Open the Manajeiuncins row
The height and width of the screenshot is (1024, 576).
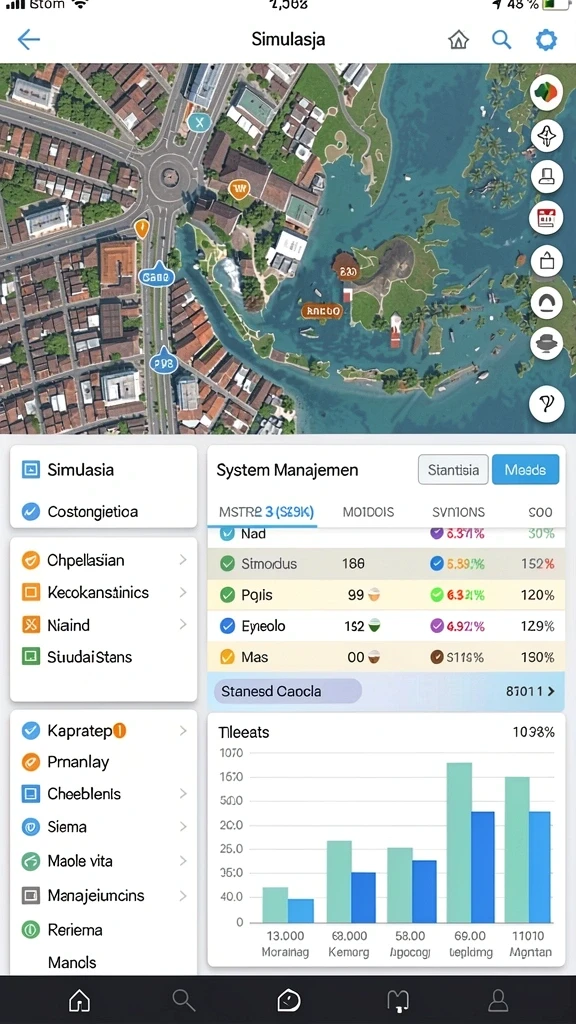tap(104, 895)
